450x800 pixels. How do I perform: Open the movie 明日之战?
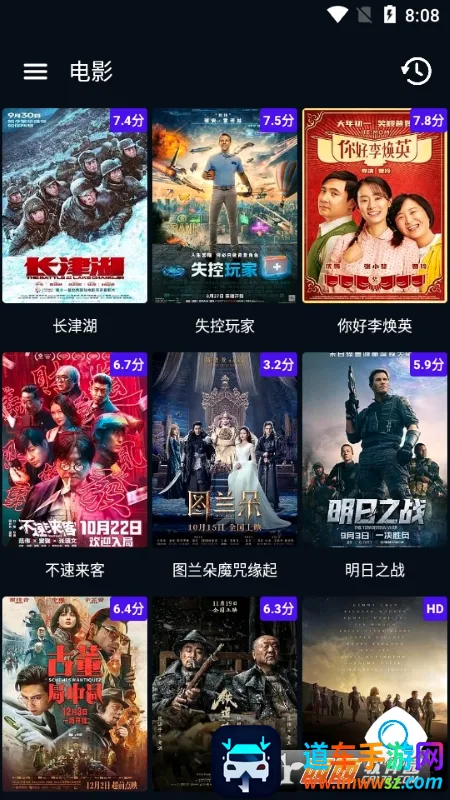(x=374, y=449)
